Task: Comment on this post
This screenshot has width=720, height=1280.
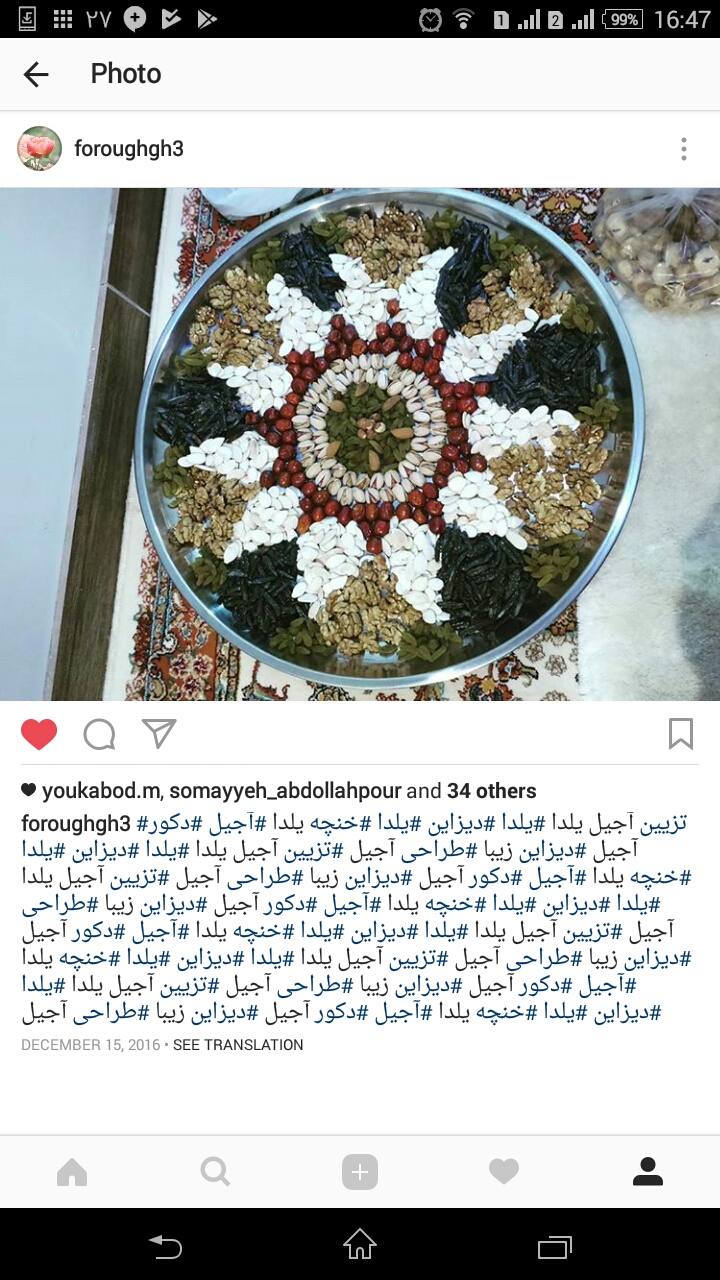Action: pos(99,734)
